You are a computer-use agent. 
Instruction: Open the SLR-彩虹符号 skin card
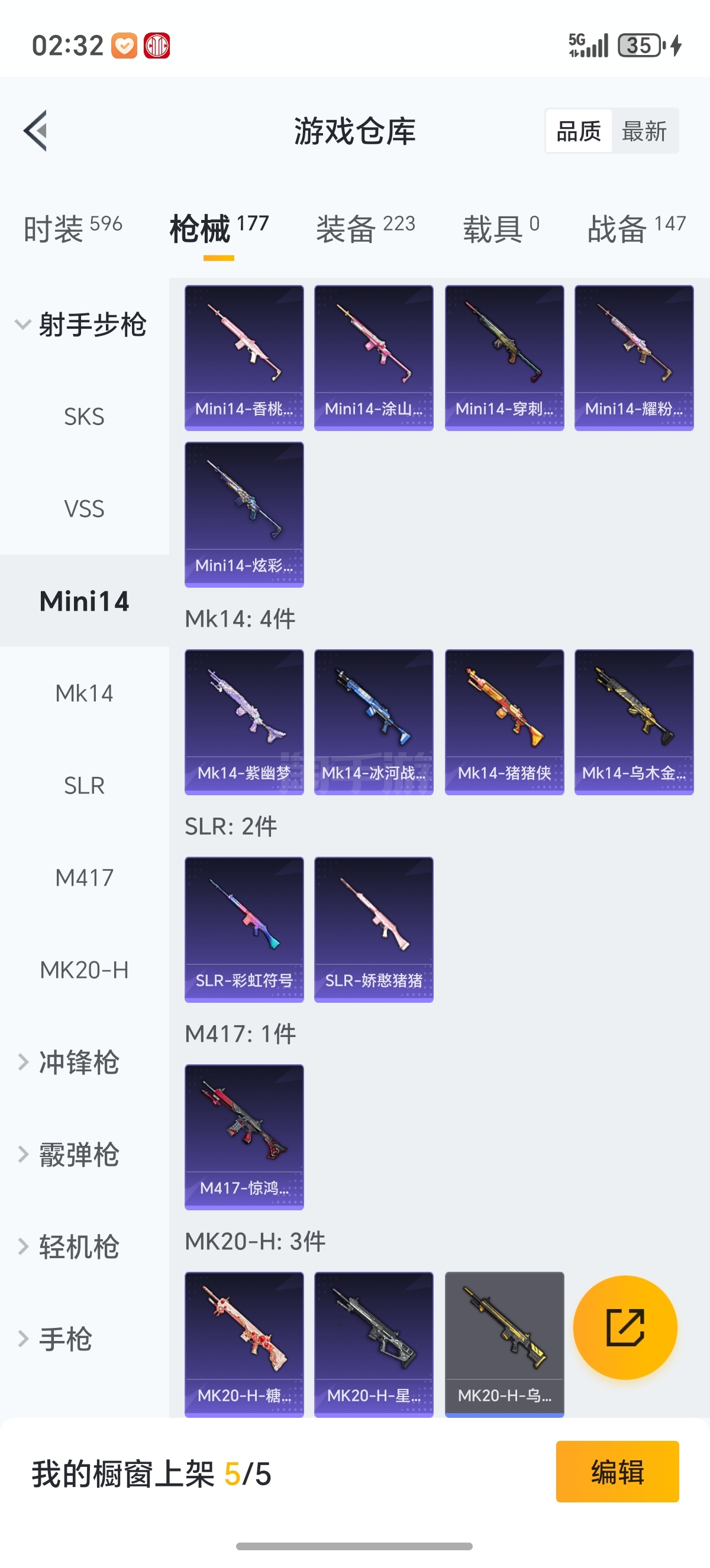pyautogui.click(x=244, y=929)
